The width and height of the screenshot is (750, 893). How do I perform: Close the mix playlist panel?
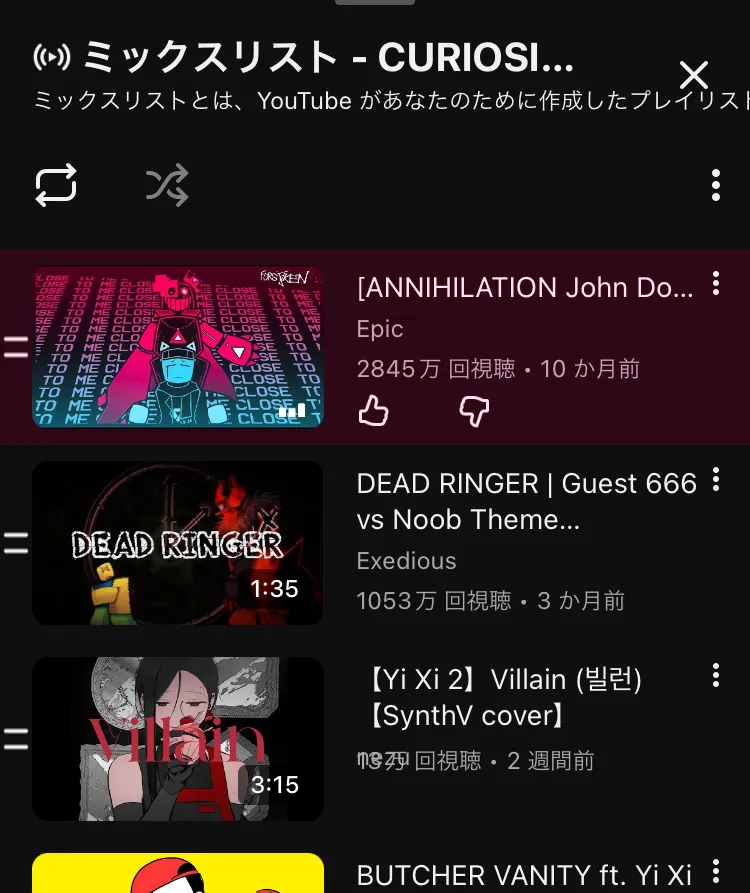[x=693, y=75]
